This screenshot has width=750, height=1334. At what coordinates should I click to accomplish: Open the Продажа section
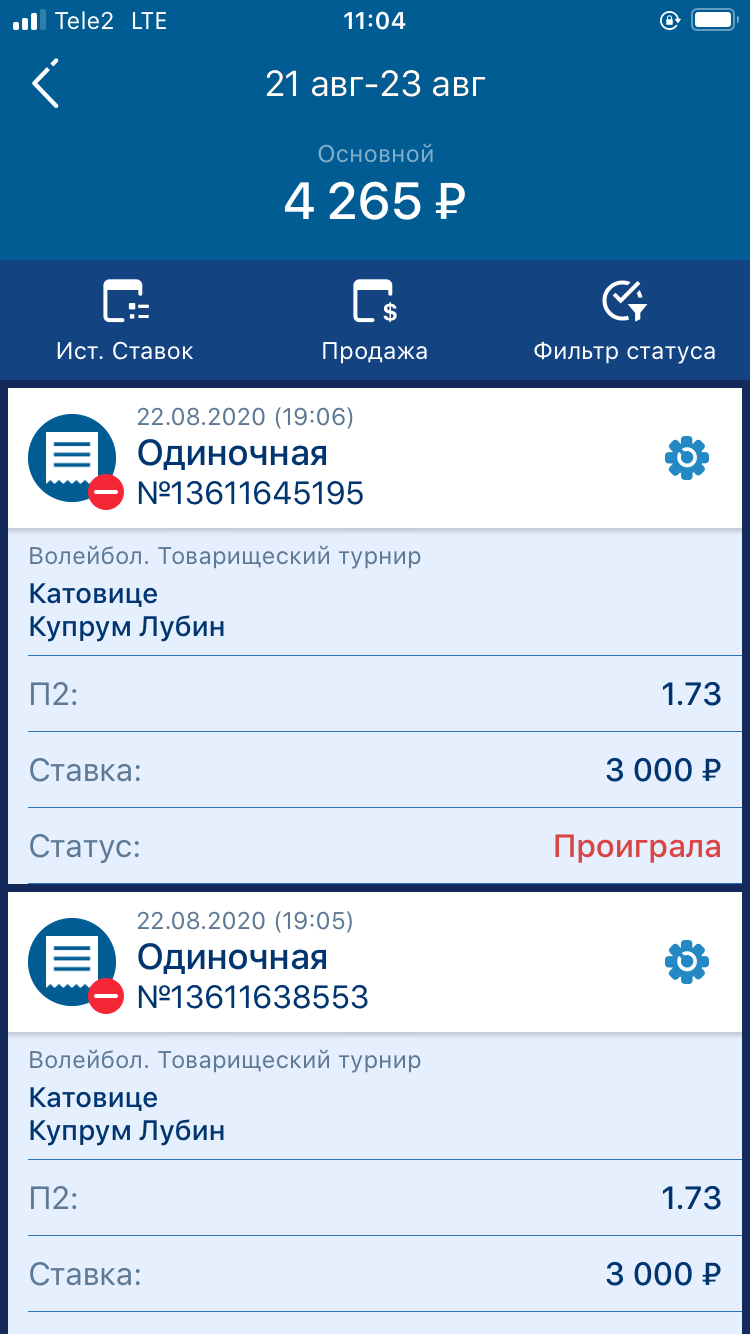point(375,320)
